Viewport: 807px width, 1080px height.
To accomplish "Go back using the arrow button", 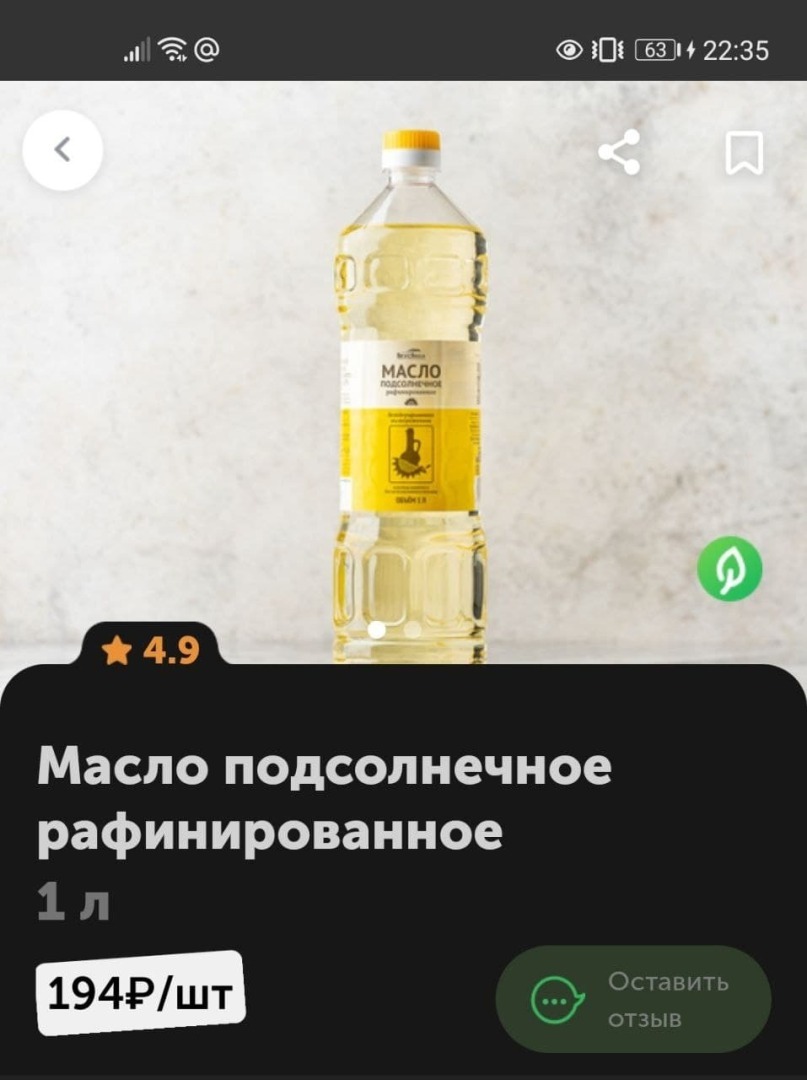I will pos(62,151).
